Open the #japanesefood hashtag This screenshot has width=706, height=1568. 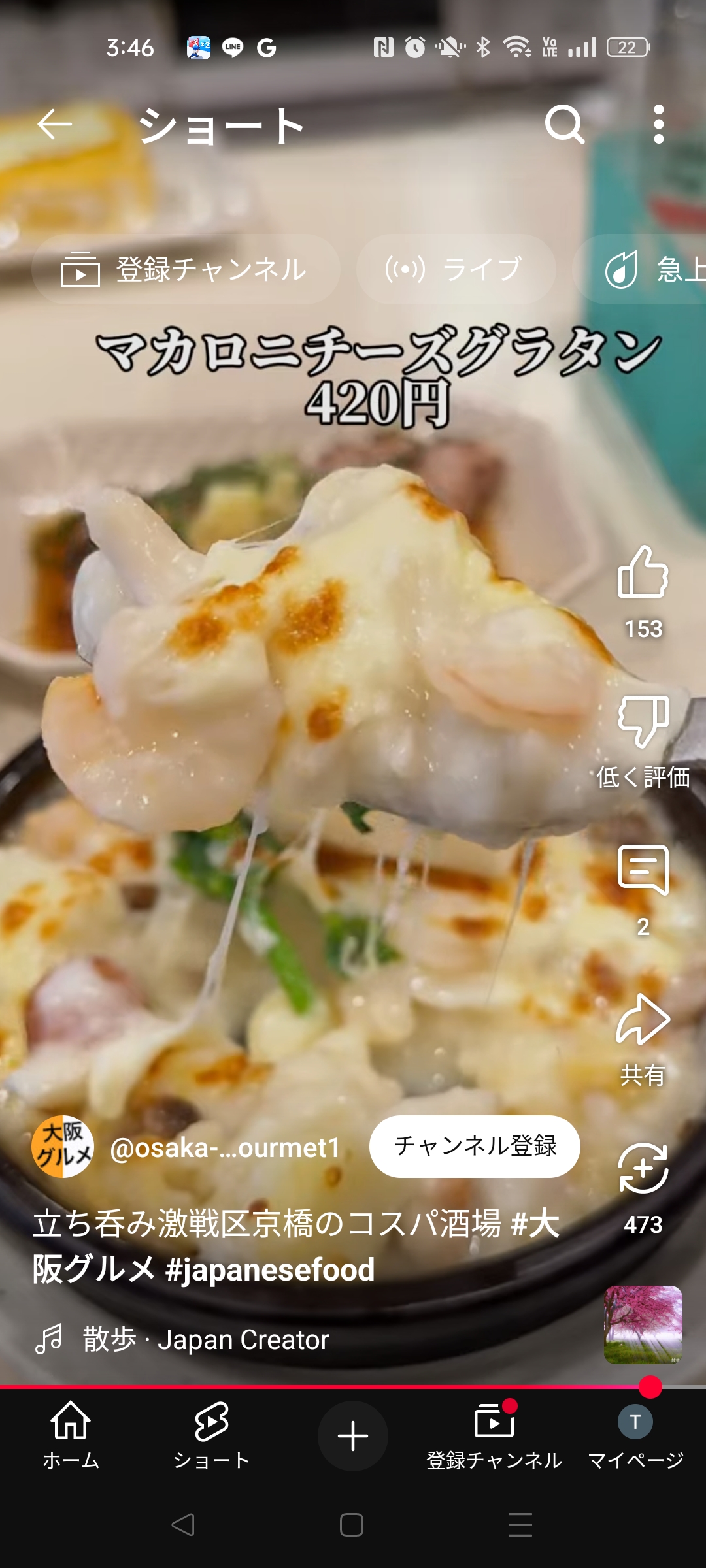coord(270,1269)
